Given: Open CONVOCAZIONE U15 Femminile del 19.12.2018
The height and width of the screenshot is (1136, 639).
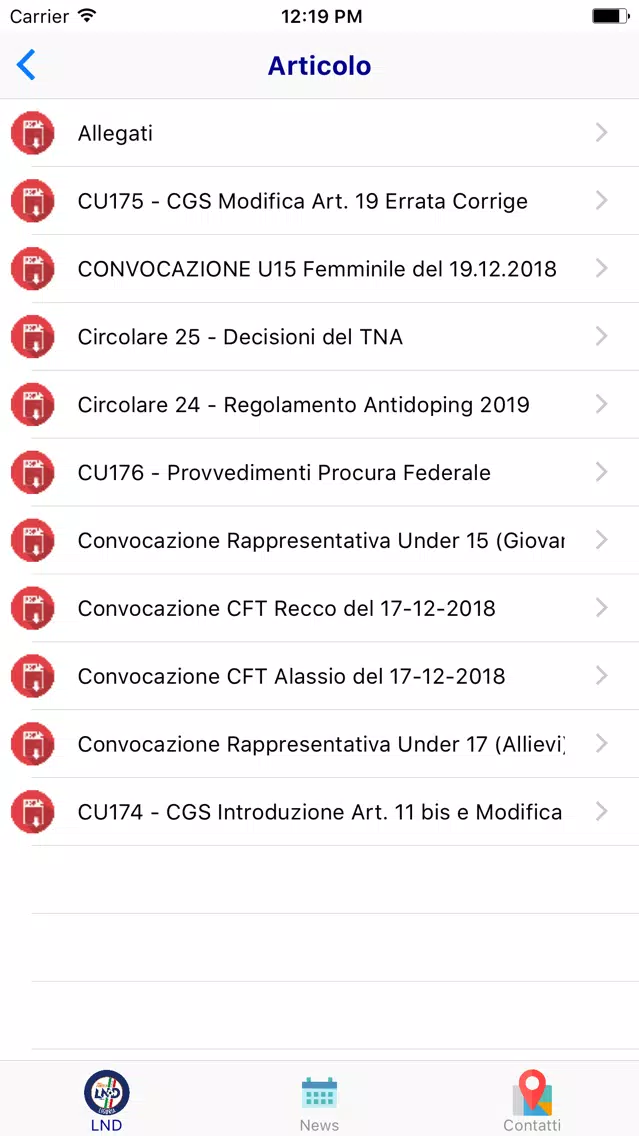Looking at the screenshot, I should (x=320, y=270).
